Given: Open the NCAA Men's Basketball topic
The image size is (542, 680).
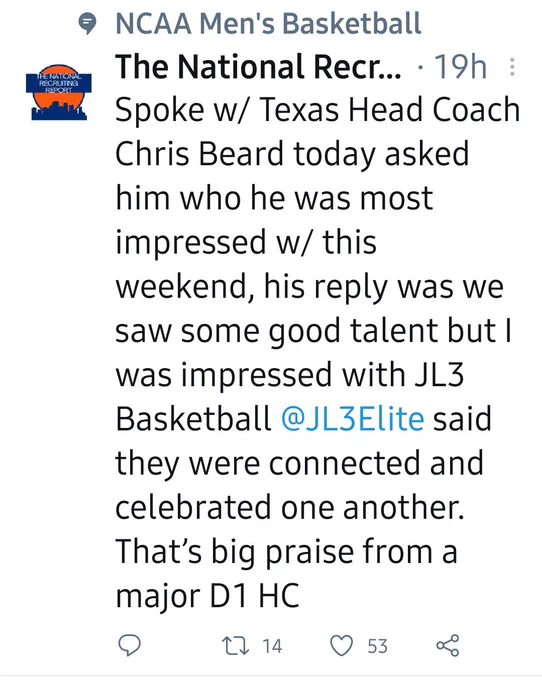Looking at the screenshot, I should 268,23.
